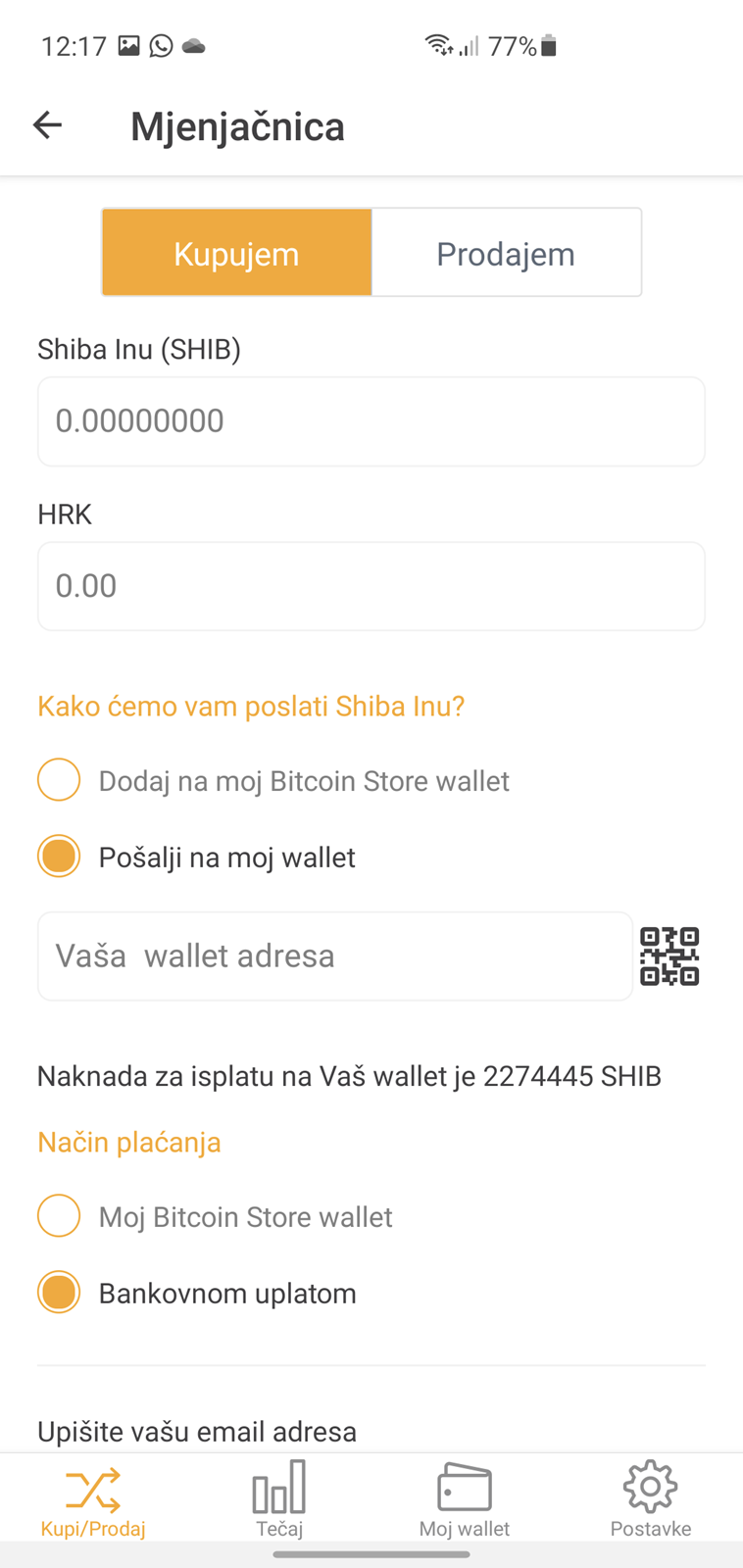Switch to the Prodajem tab
The image size is (743, 1568).
506,253
